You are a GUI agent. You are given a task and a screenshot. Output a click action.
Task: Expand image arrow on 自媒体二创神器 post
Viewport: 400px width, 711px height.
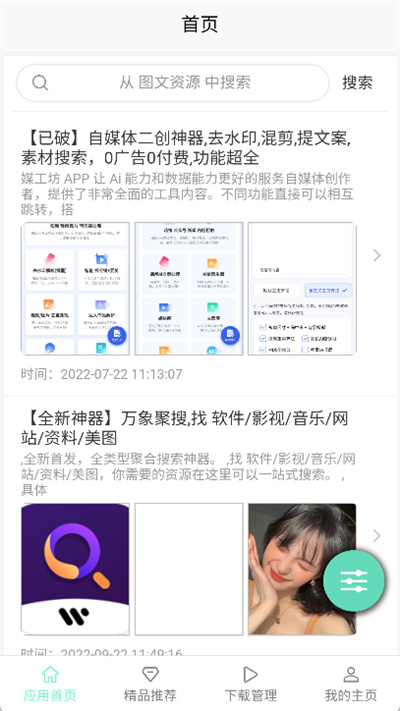click(376, 256)
